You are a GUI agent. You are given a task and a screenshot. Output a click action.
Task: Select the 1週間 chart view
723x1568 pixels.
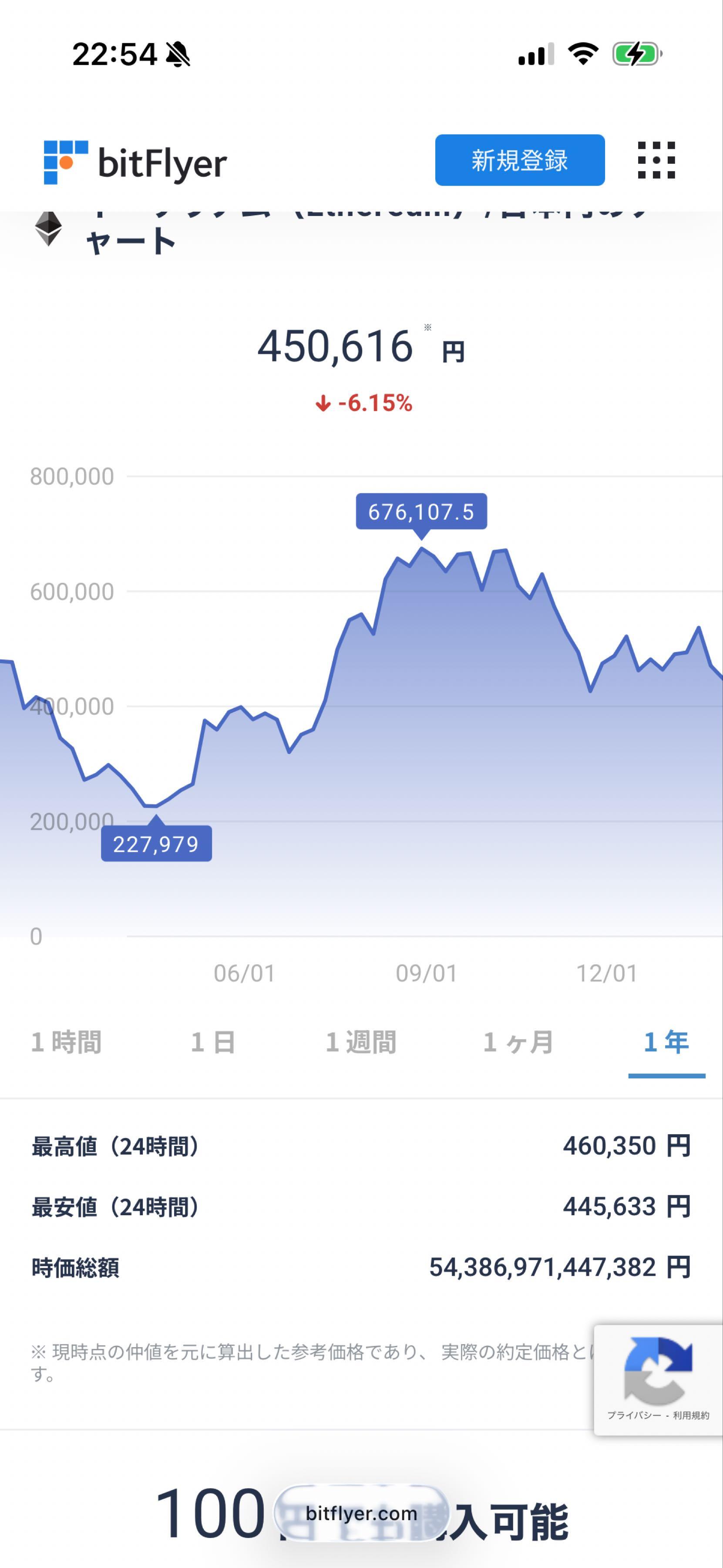[x=361, y=1042]
